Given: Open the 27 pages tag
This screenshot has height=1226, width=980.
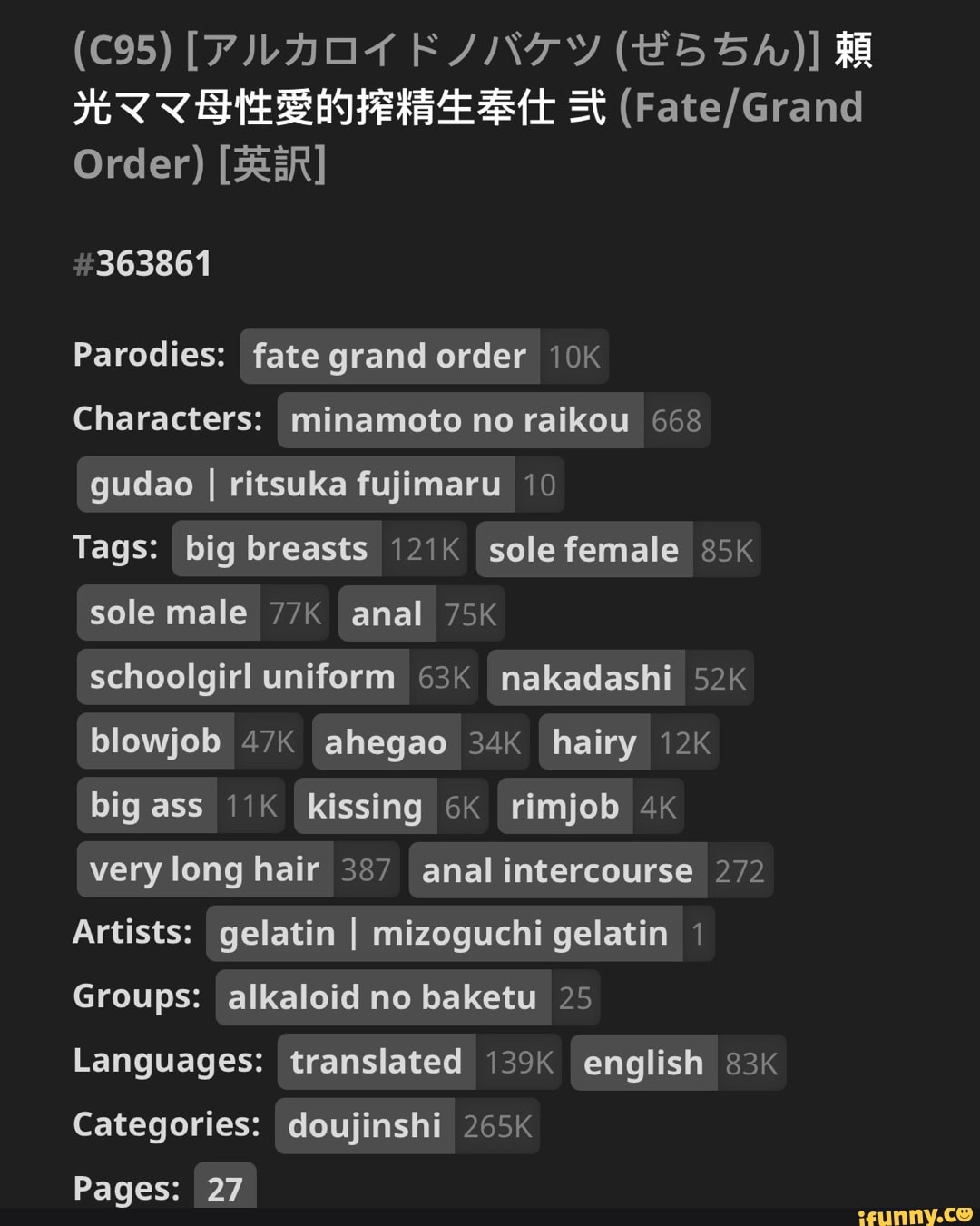Looking at the screenshot, I should click(x=225, y=1188).
